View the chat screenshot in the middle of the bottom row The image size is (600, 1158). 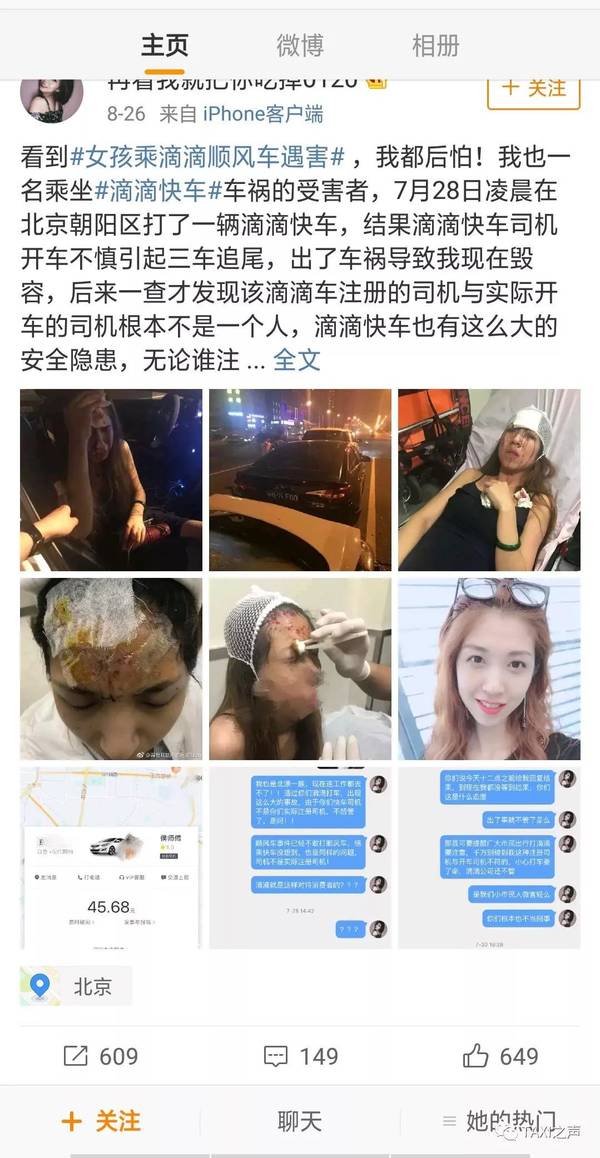coord(299,857)
